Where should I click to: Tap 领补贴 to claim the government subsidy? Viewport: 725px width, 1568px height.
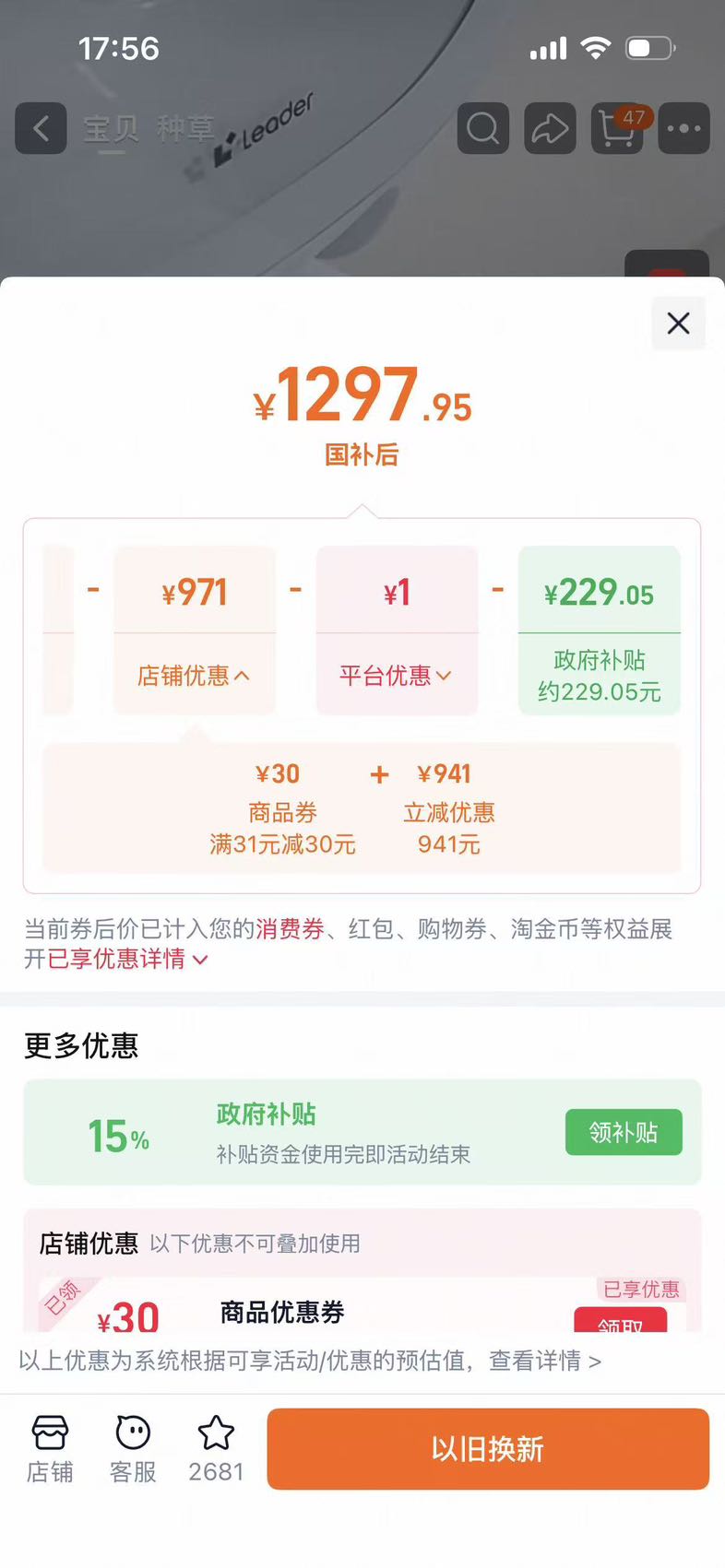click(x=624, y=1132)
